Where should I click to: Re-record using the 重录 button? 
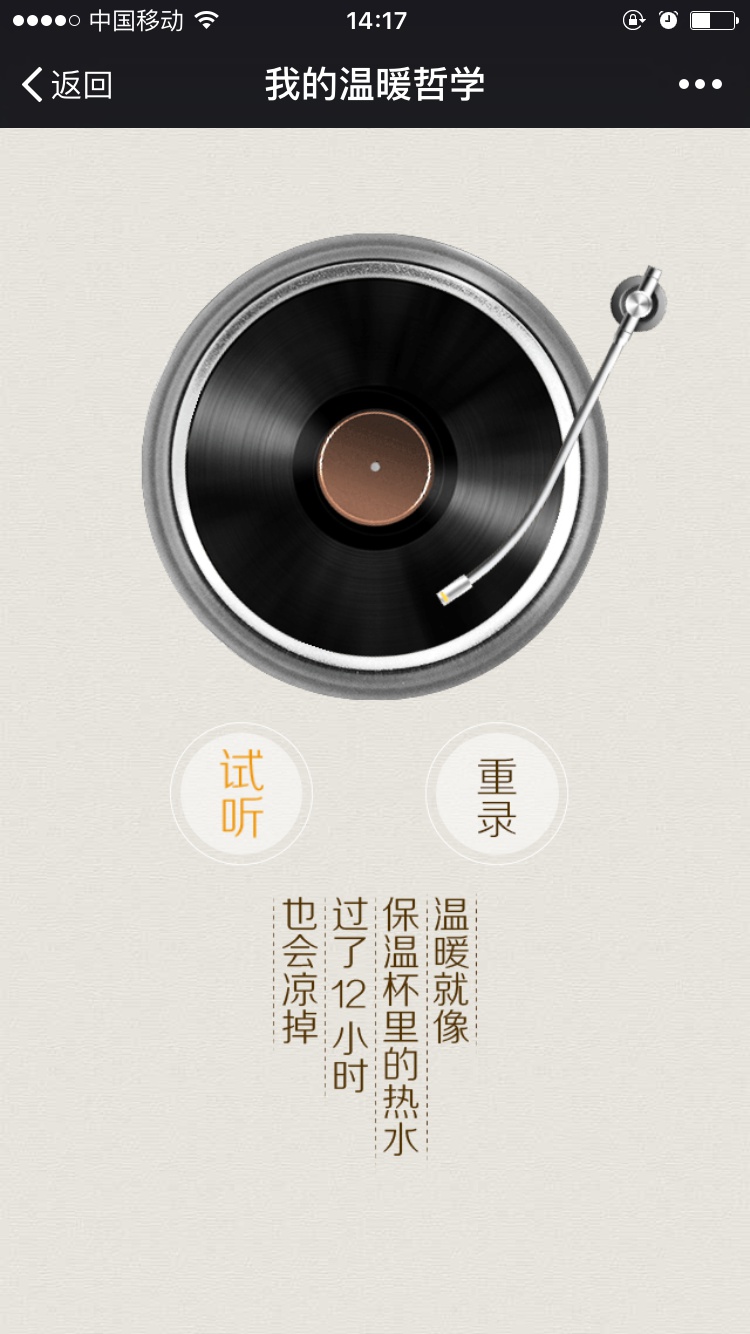(x=496, y=795)
